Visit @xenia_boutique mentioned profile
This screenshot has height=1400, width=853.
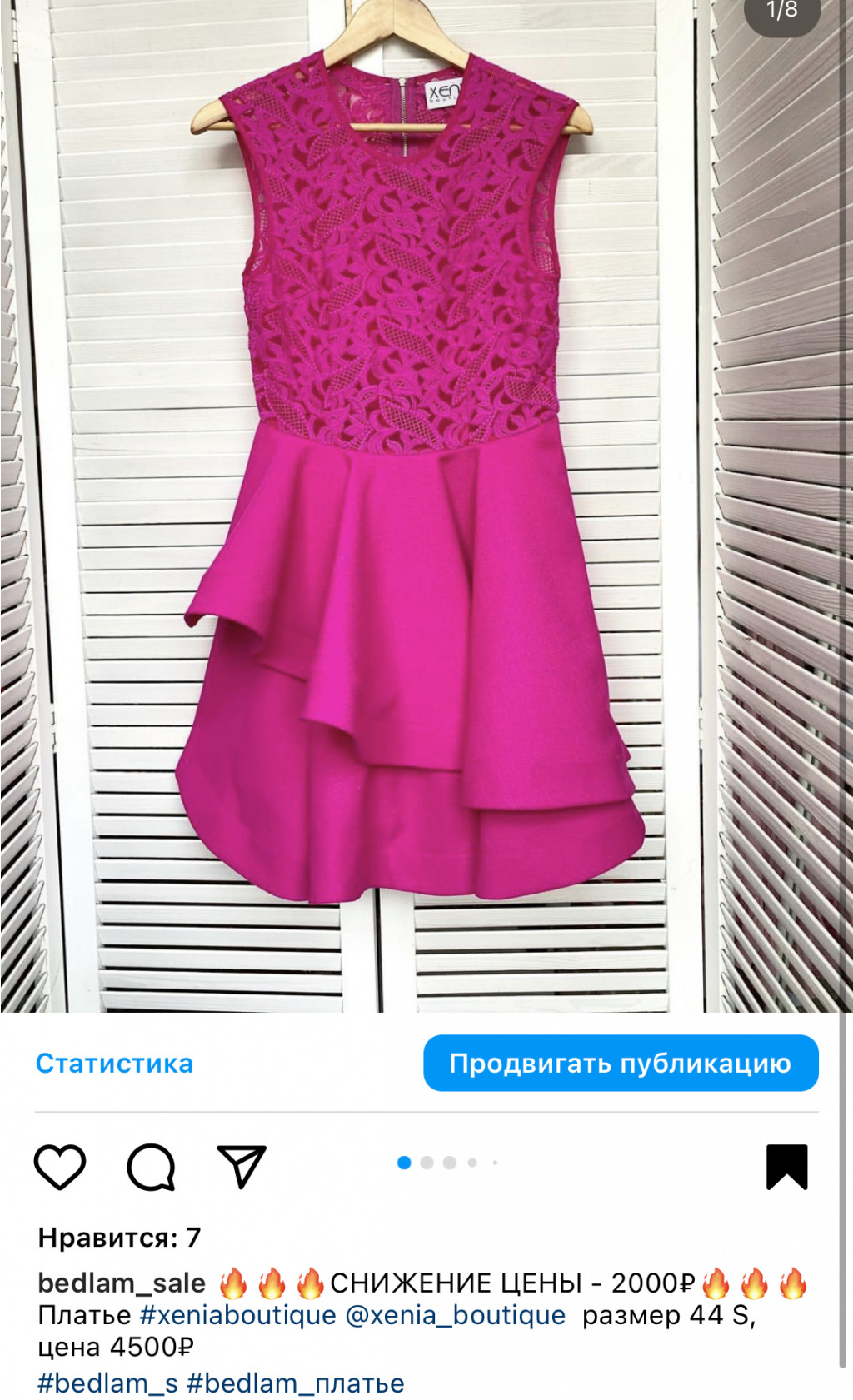455,1315
